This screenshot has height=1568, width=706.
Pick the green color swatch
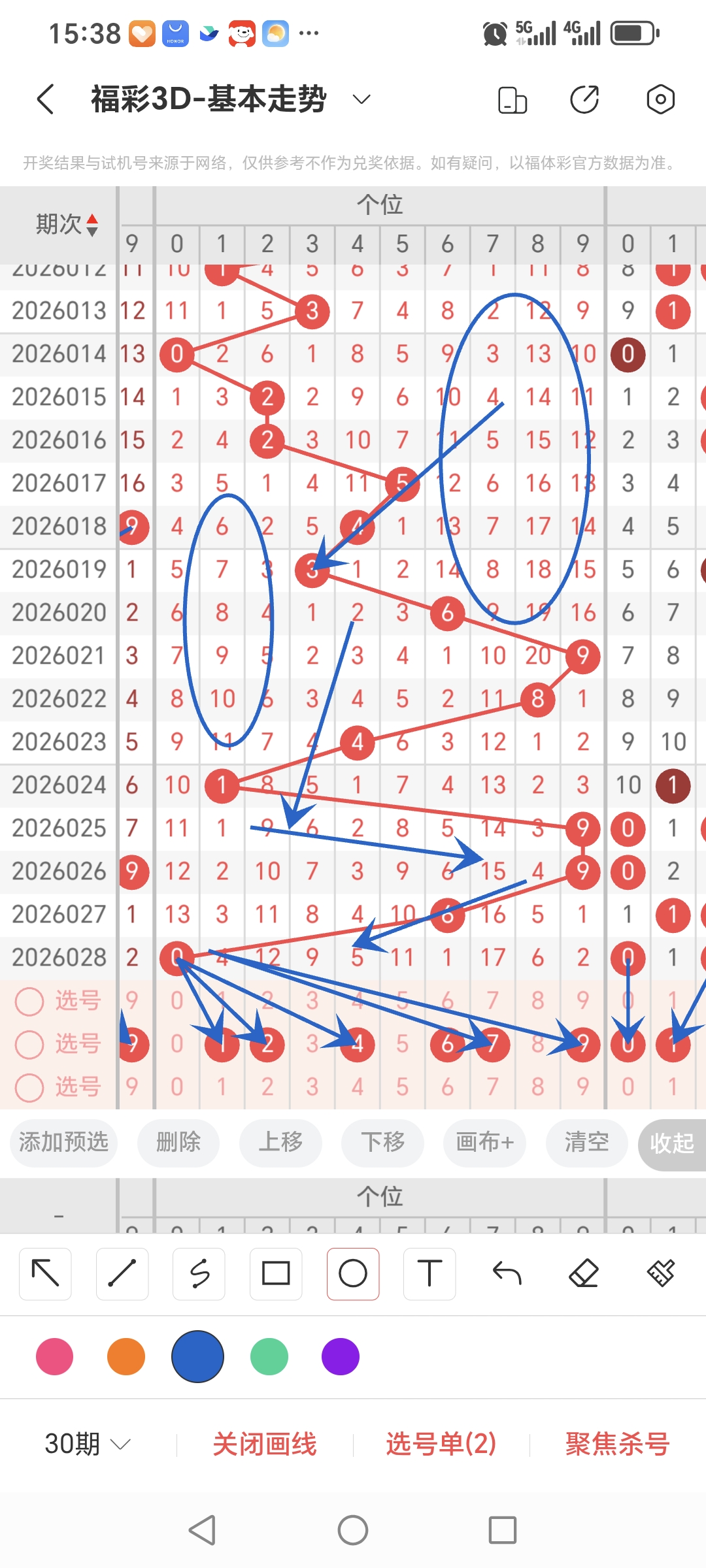coord(269,1356)
